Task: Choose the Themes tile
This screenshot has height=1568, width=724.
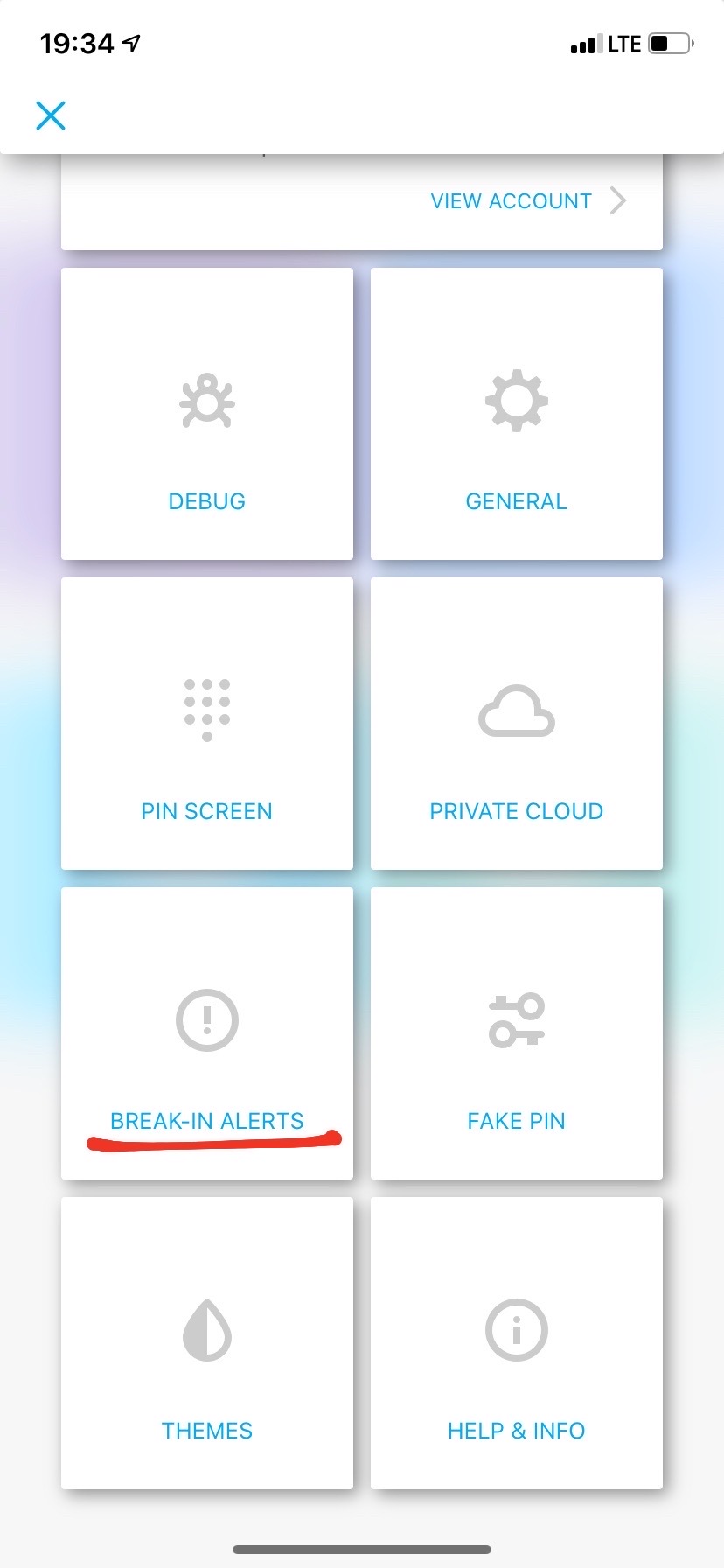Action: click(207, 1343)
